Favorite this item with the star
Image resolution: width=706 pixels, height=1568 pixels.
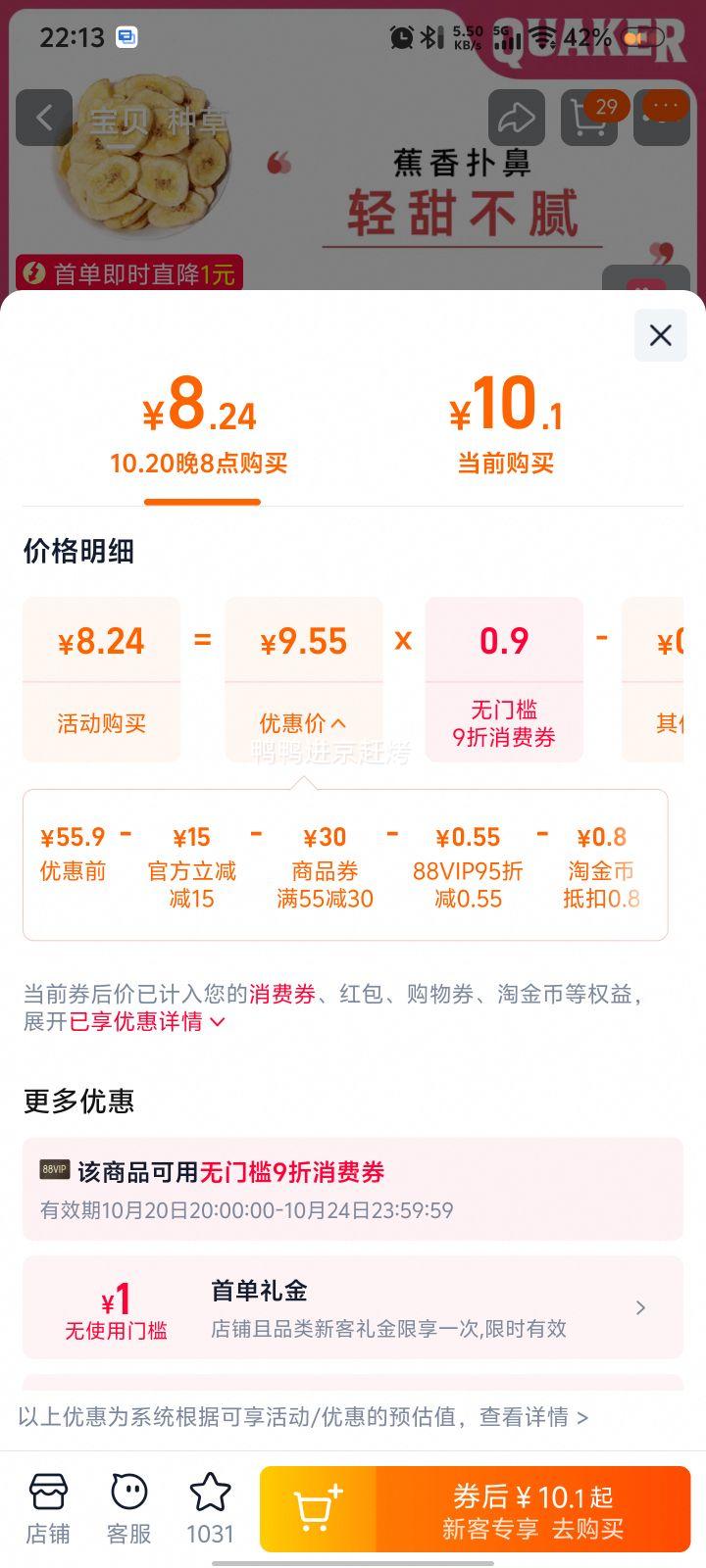pos(210,1509)
